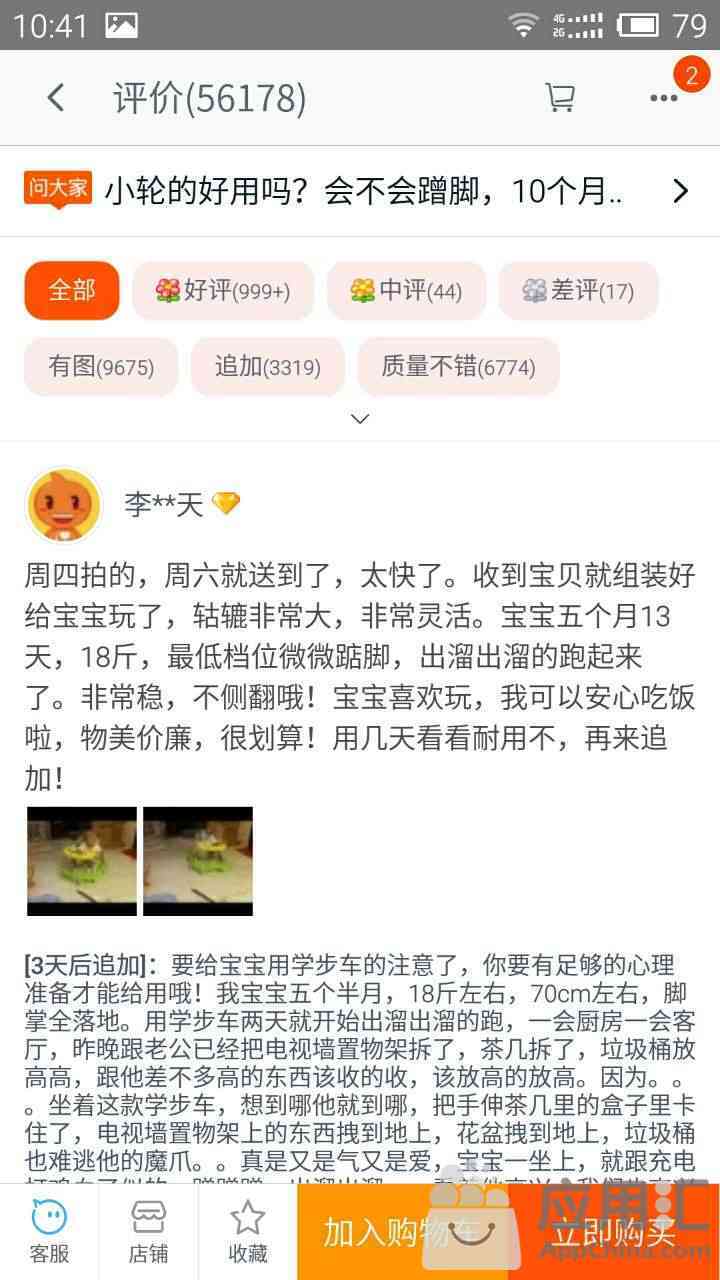
Task: Open the shopping cart icon
Action: (x=559, y=98)
